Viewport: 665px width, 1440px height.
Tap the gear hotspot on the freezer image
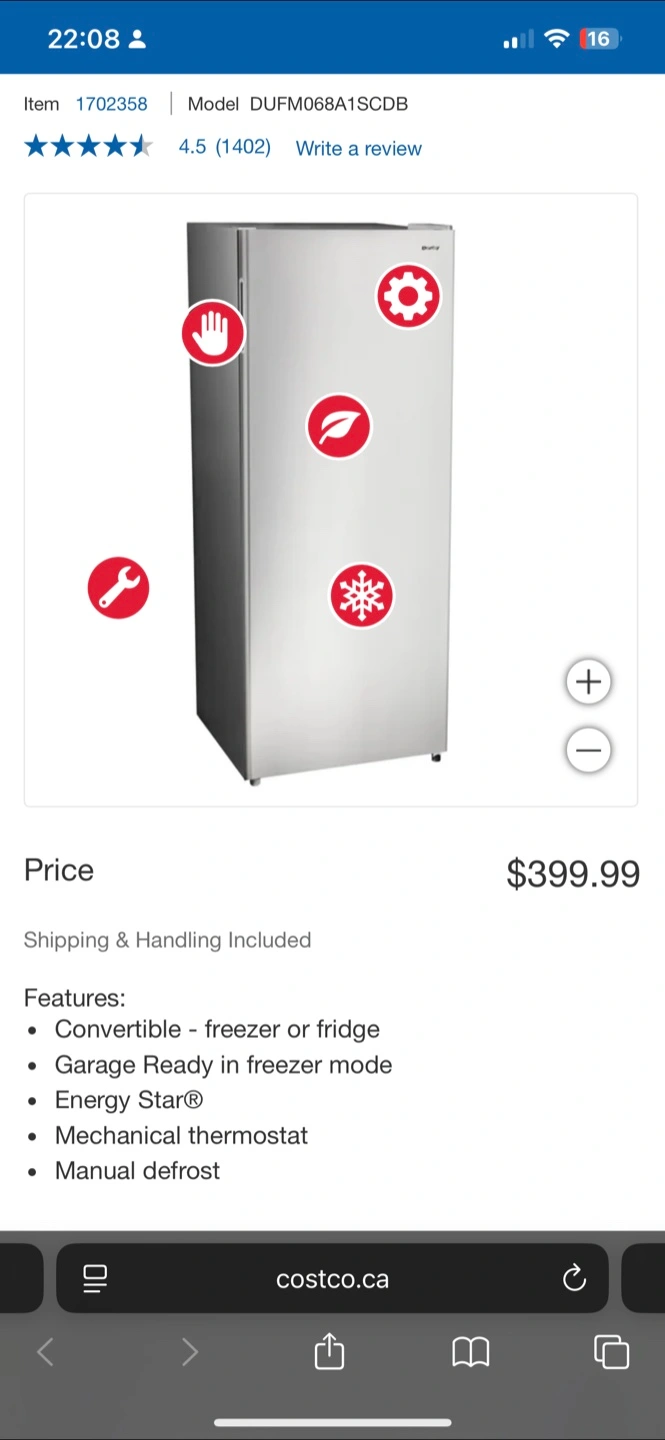point(408,296)
